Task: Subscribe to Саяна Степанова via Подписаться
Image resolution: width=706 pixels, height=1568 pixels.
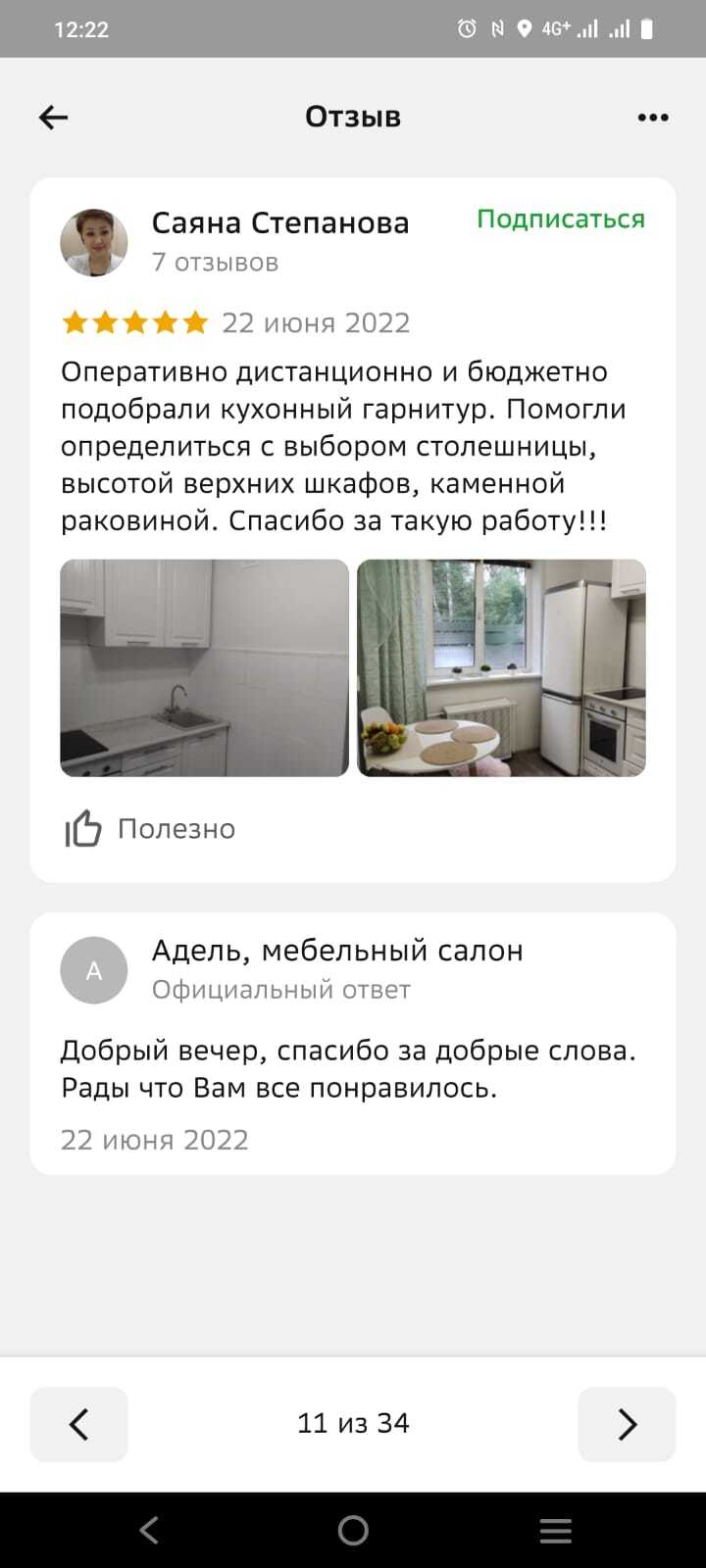Action: coord(561,220)
